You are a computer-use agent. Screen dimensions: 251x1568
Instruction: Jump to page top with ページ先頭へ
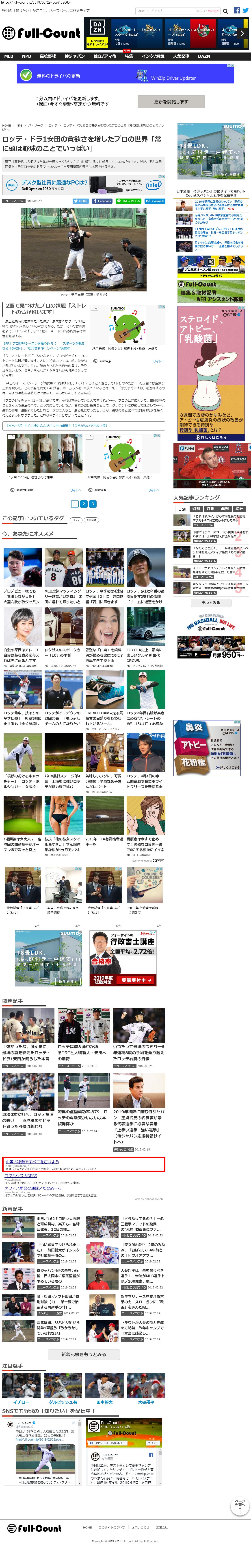[x=240, y=1505]
